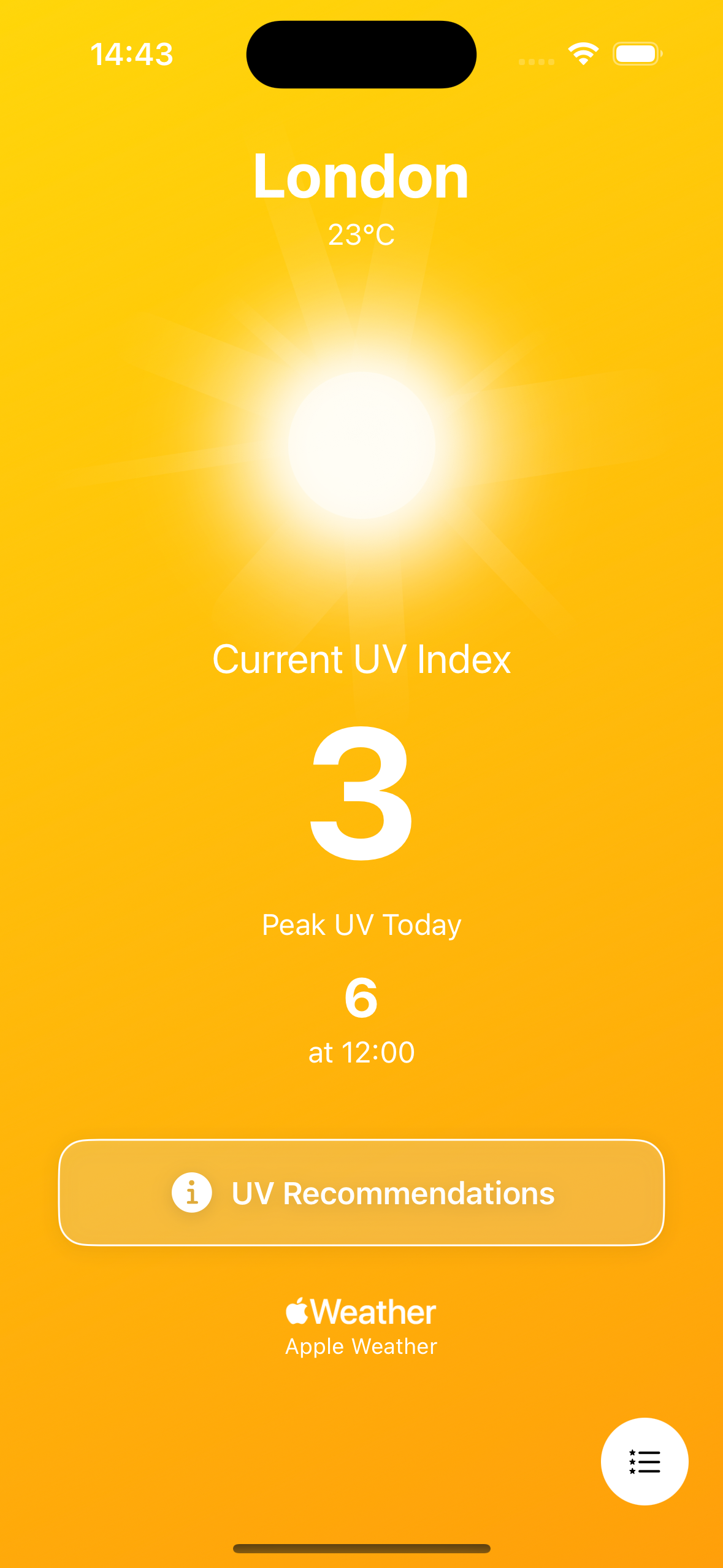Tap the Dynamic Island at screen top

tap(361, 54)
